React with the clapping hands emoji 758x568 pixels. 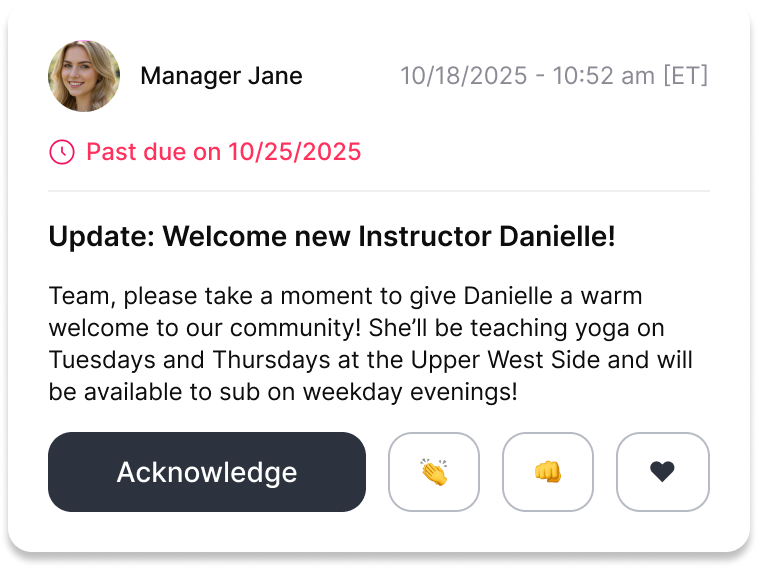[434, 472]
